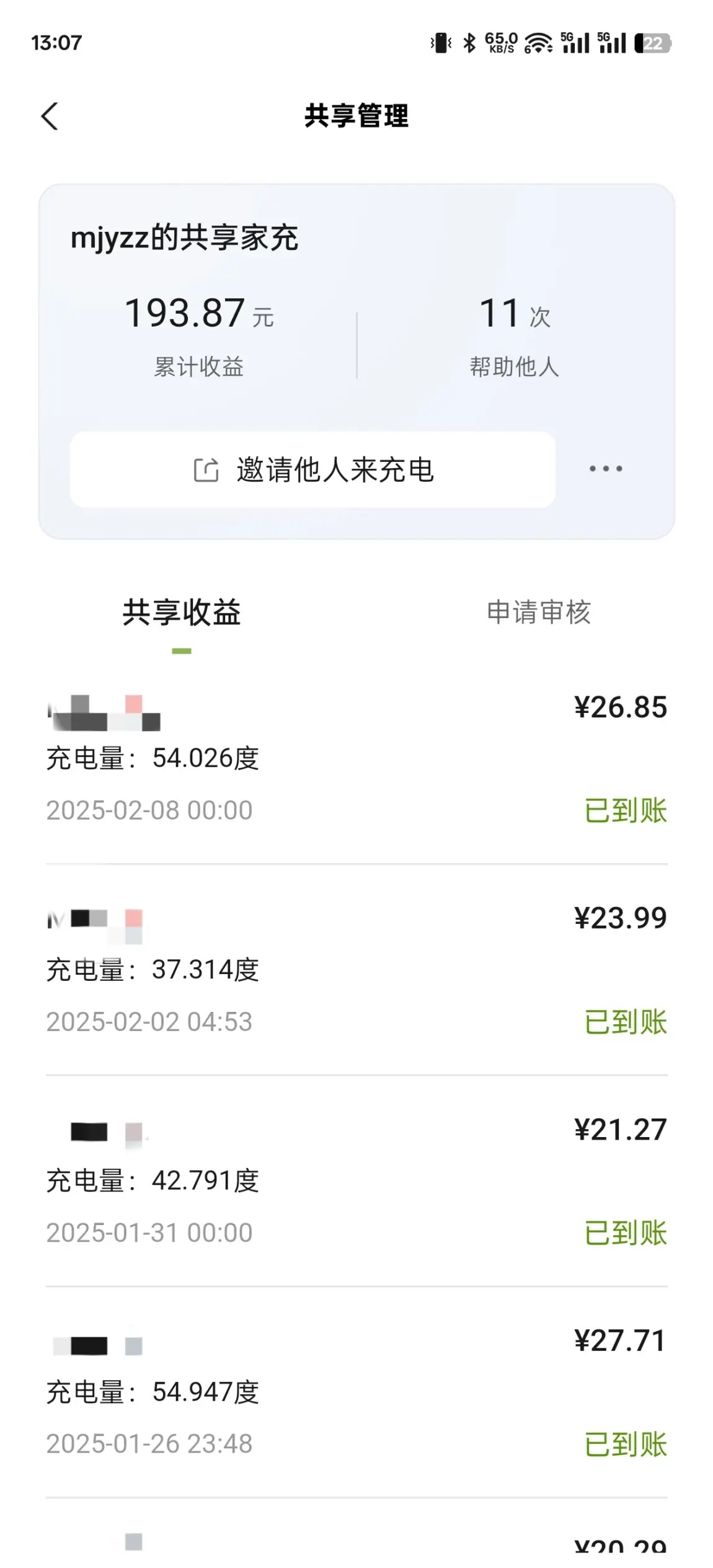Open the ¥26.85 charging record
This screenshot has height=1568, width=713.
tap(356, 759)
